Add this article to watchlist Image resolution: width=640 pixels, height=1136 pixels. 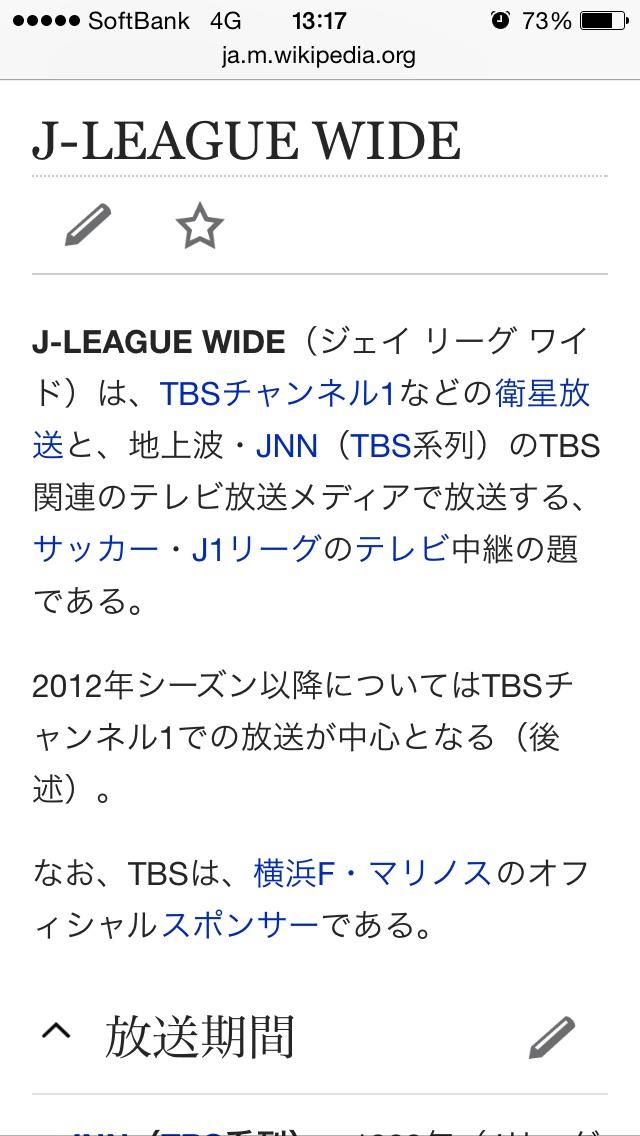pyautogui.click(x=199, y=225)
